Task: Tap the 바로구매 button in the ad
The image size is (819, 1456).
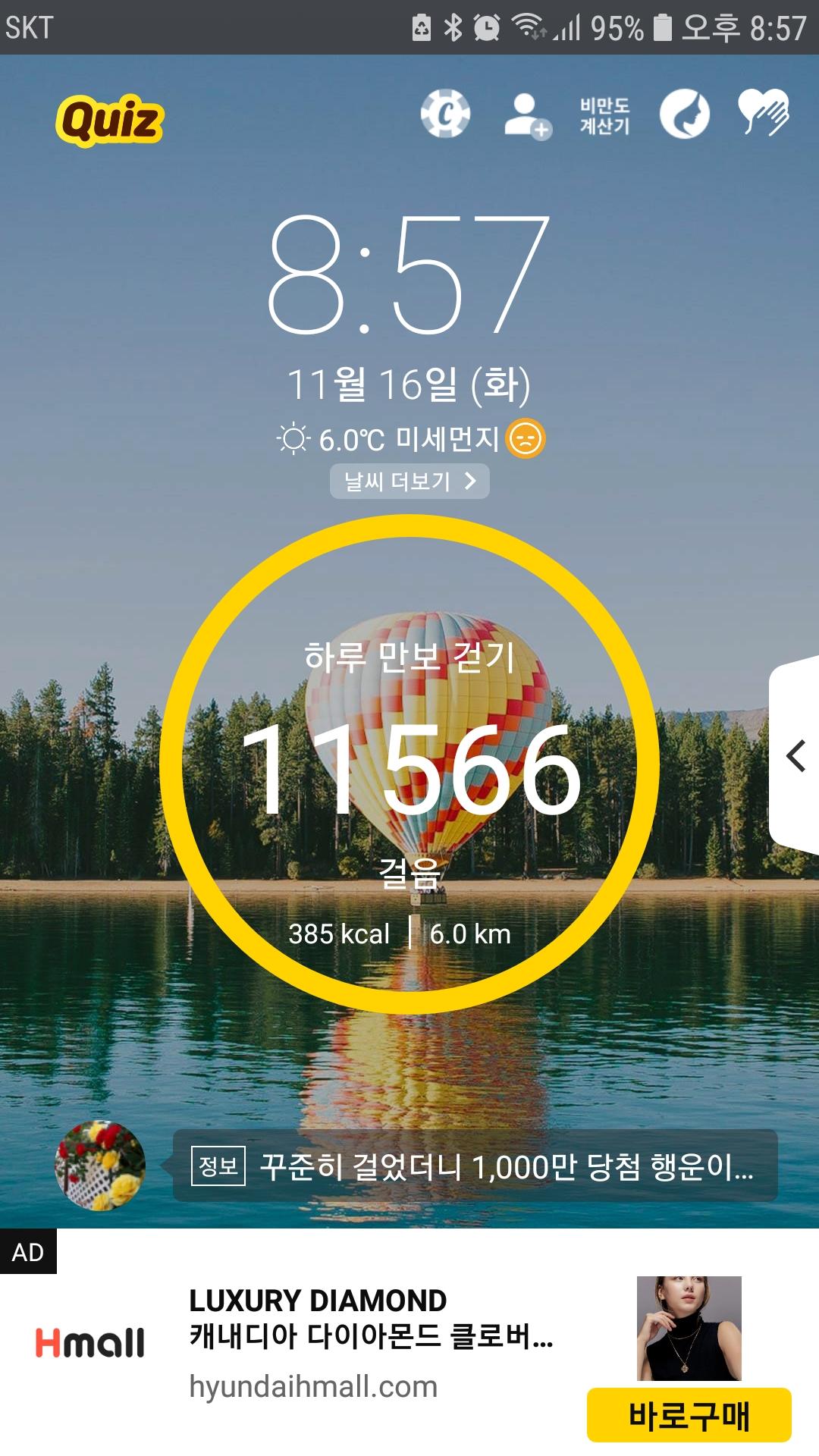Action: tap(689, 1415)
